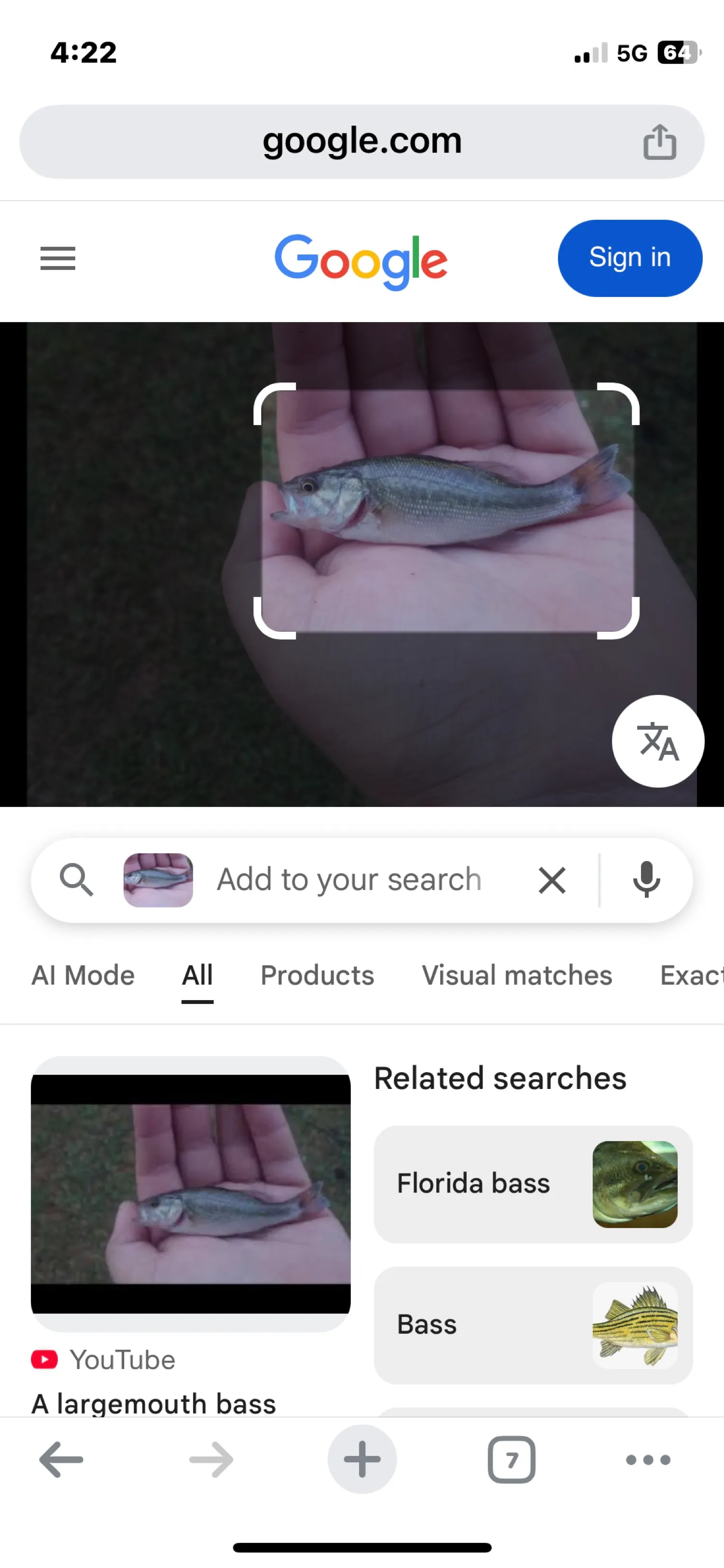Clear the image search

(x=552, y=880)
